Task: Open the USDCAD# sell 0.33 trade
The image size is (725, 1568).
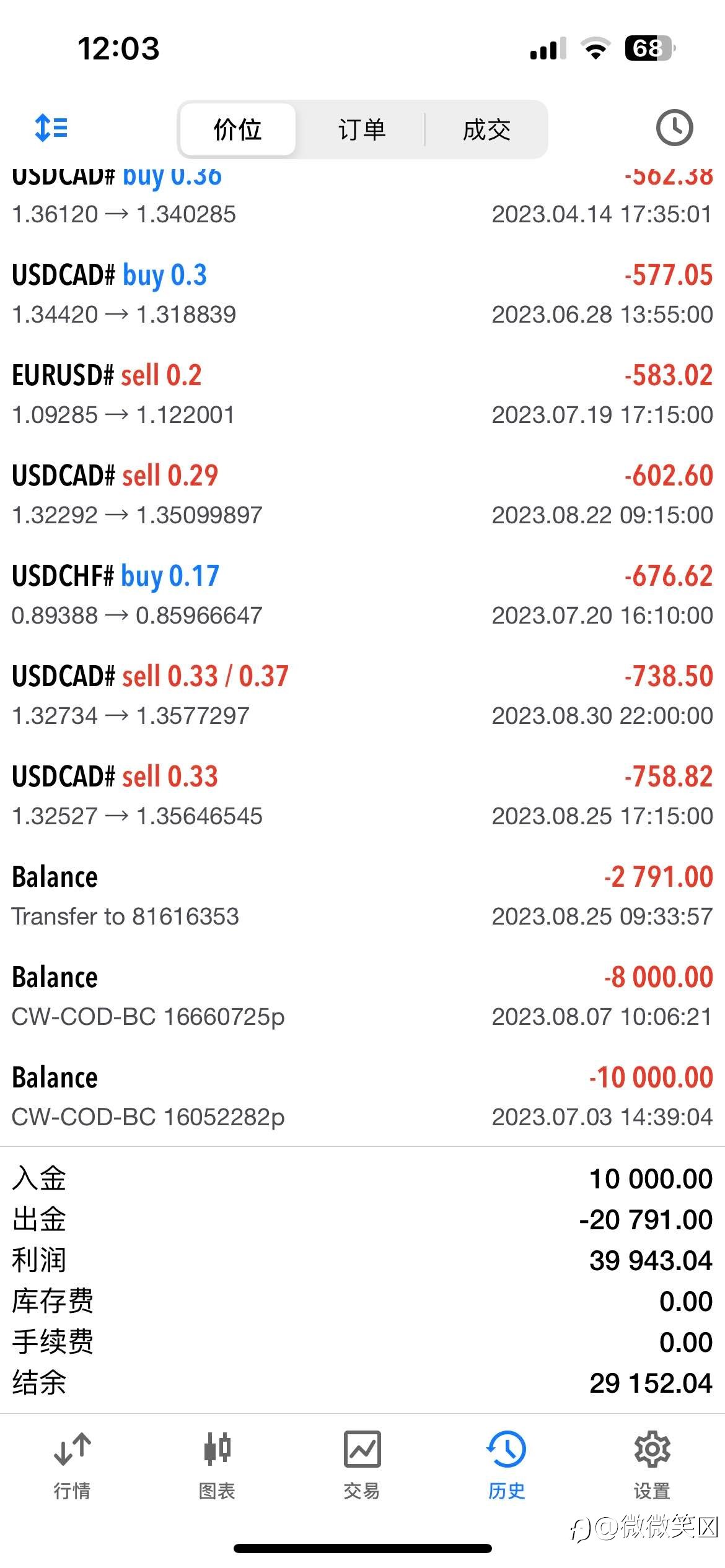Action: [362, 796]
